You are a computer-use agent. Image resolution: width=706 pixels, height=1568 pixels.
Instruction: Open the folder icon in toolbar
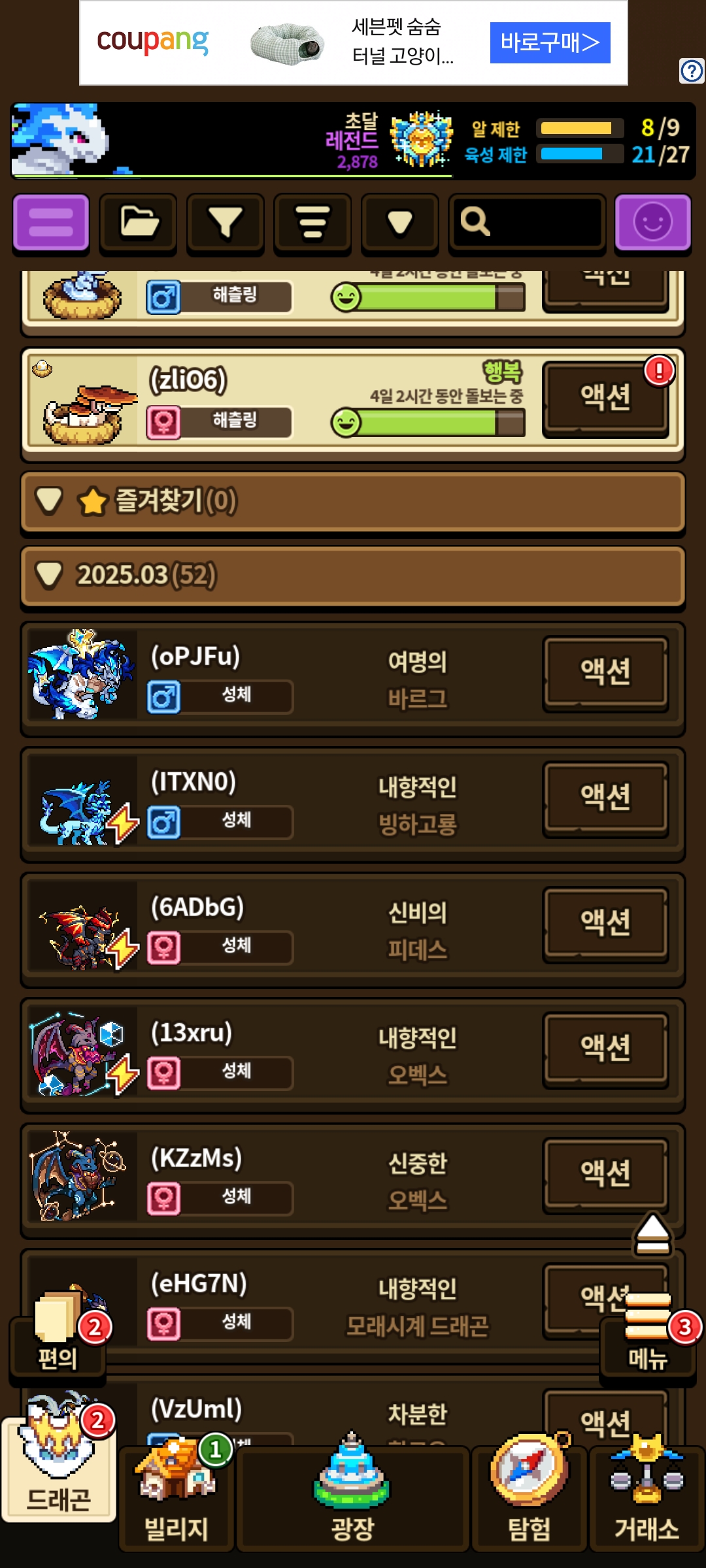138,223
